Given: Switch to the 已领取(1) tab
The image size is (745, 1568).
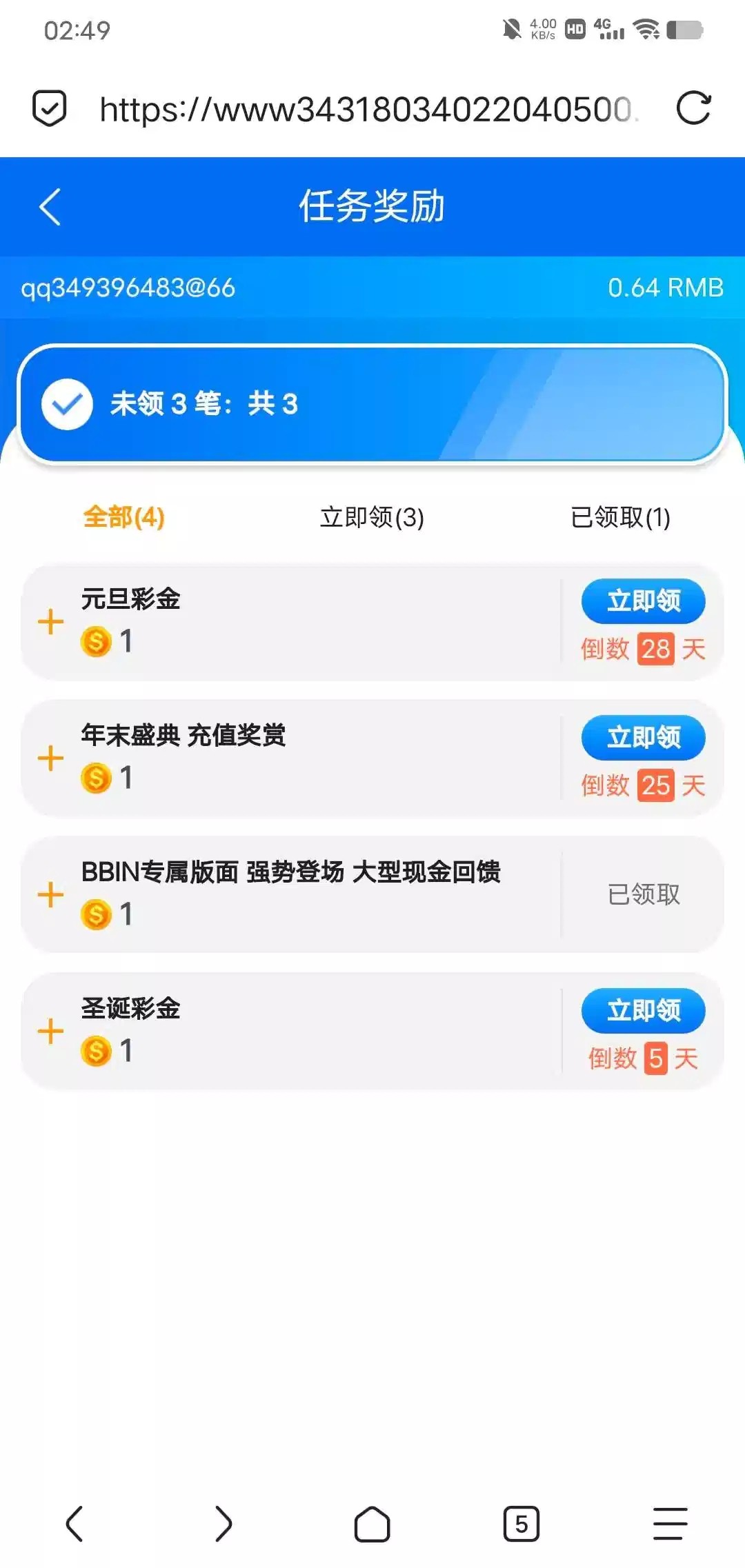Looking at the screenshot, I should [x=620, y=517].
